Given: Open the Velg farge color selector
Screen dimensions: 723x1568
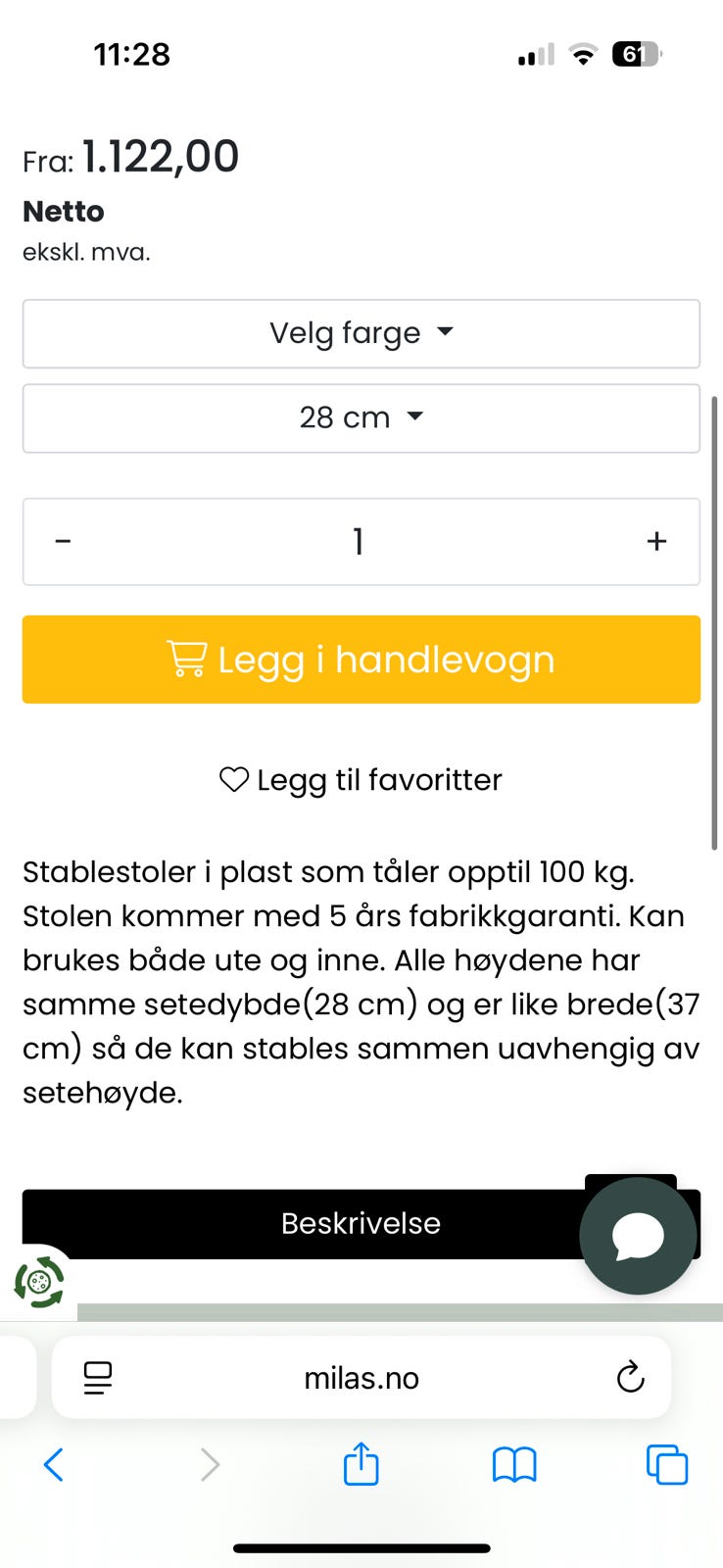Looking at the screenshot, I should (x=361, y=333).
